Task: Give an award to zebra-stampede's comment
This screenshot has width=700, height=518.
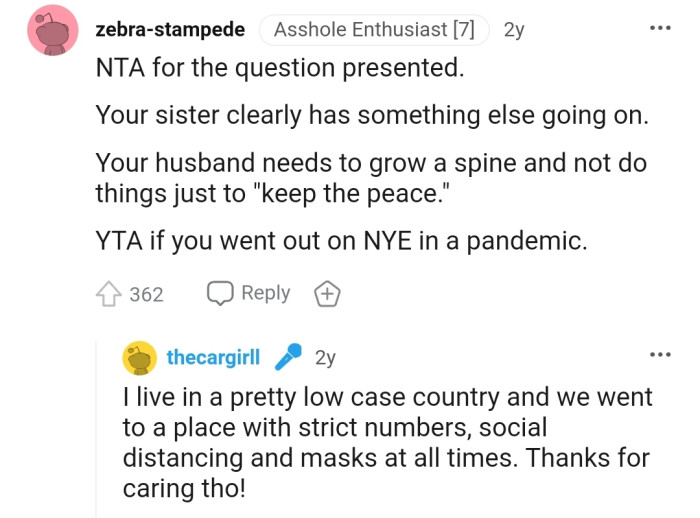Action: pos(327,294)
